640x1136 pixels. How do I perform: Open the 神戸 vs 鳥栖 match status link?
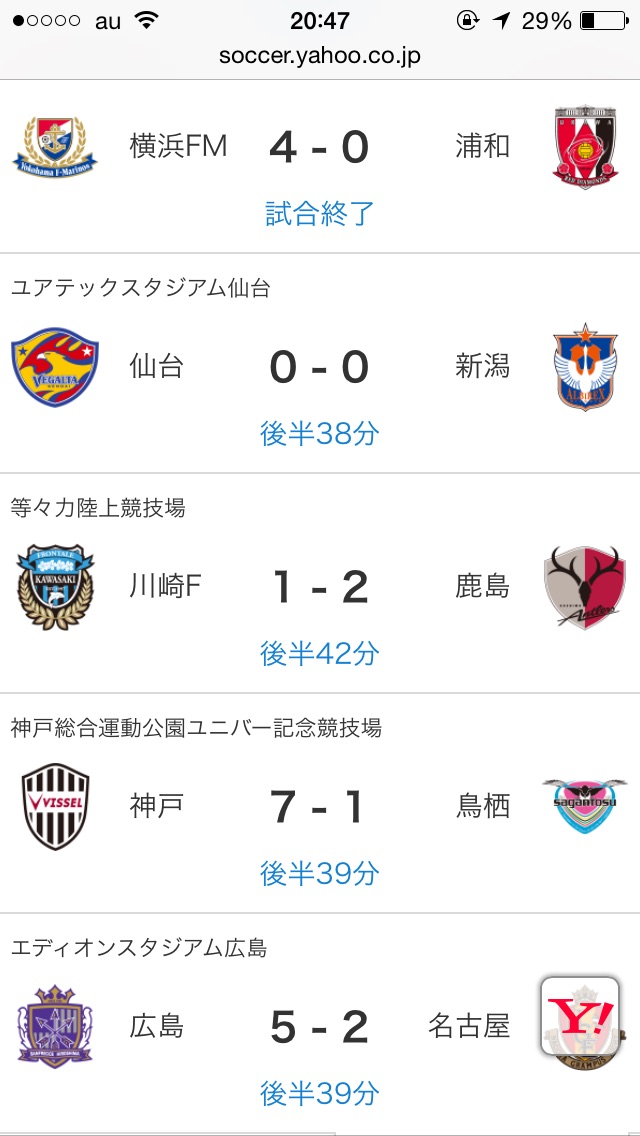(x=320, y=873)
